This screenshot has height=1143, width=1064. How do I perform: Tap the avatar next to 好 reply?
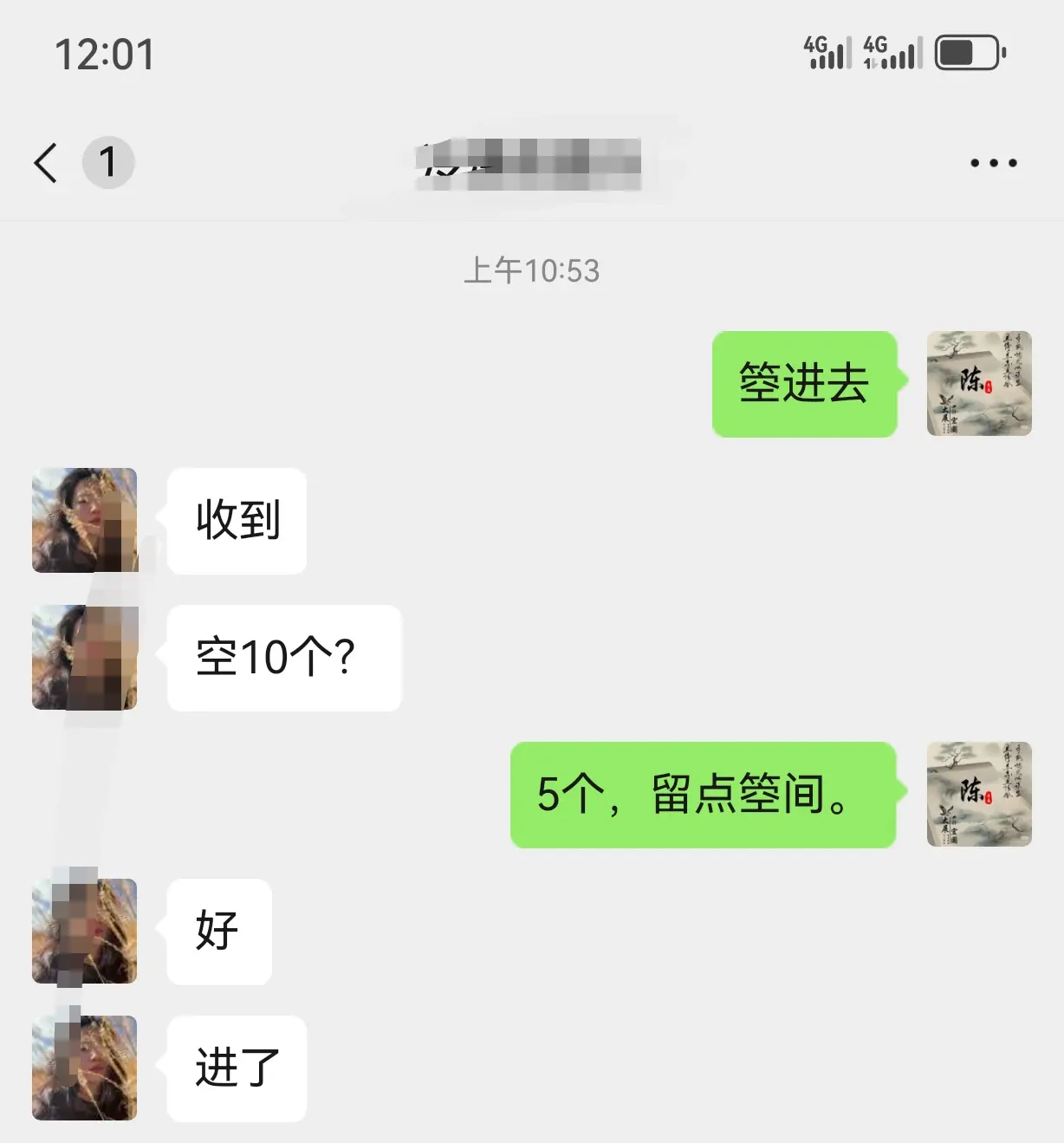[x=84, y=931]
